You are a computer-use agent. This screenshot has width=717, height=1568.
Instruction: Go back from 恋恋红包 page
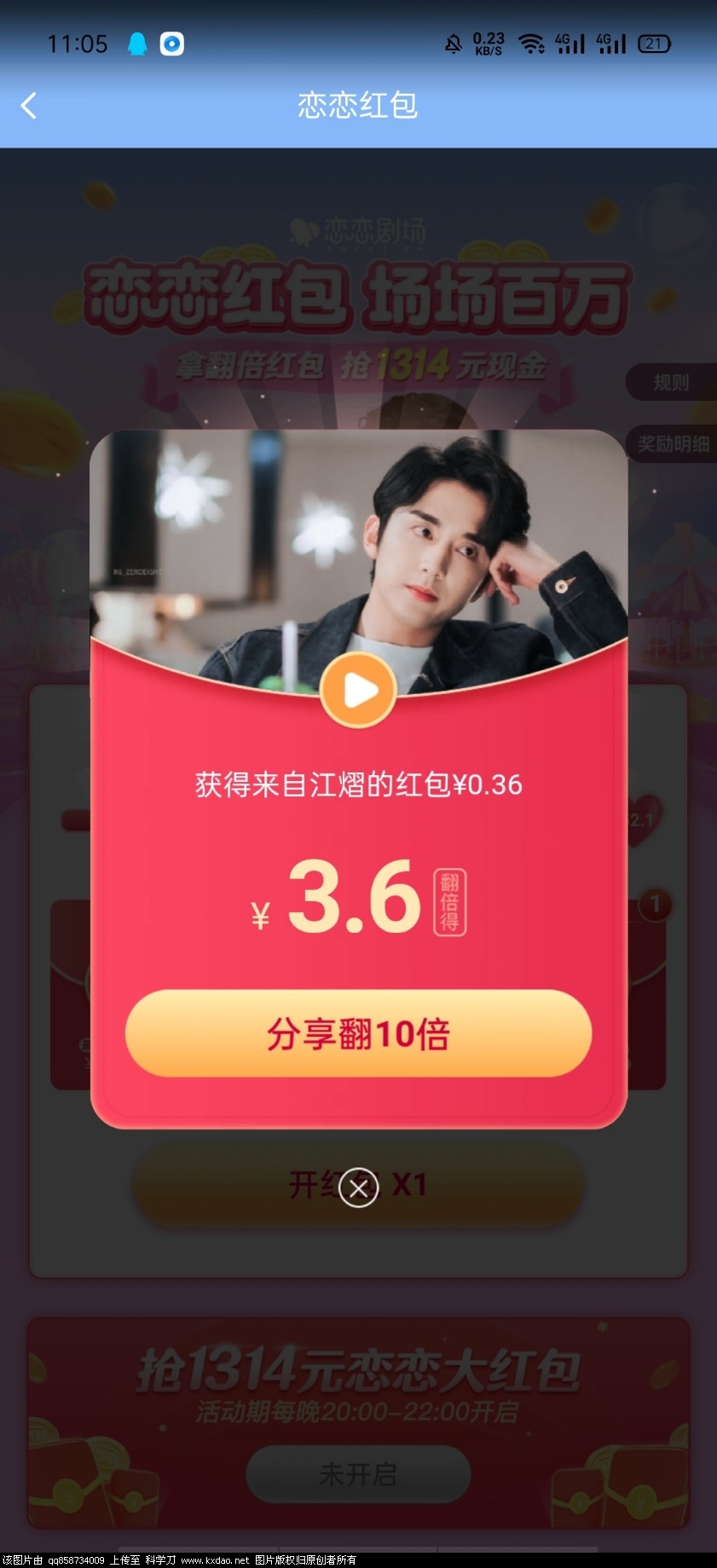(x=29, y=106)
